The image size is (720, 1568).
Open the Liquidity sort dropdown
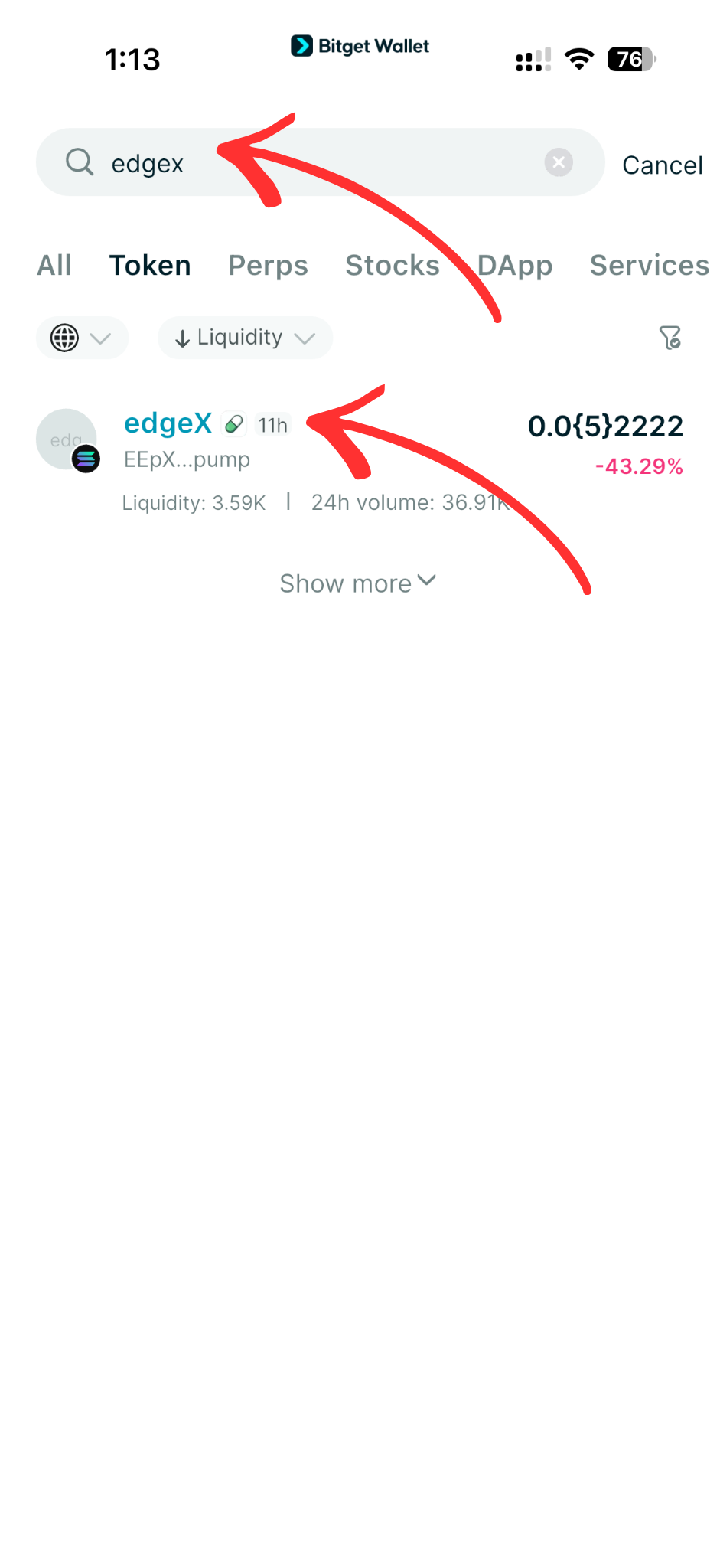(x=244, y=338)
